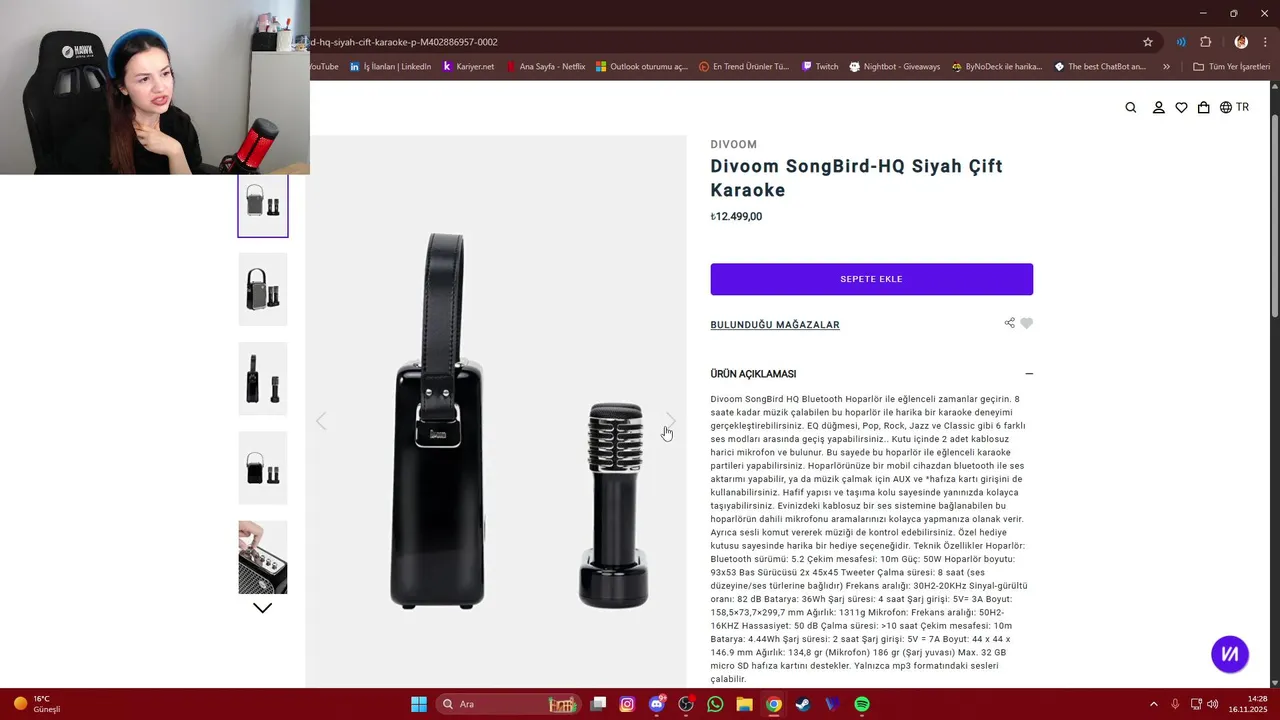Tap the SEPETE EKLE button
Screen dimensions: 1280x720
coord(871,279)
